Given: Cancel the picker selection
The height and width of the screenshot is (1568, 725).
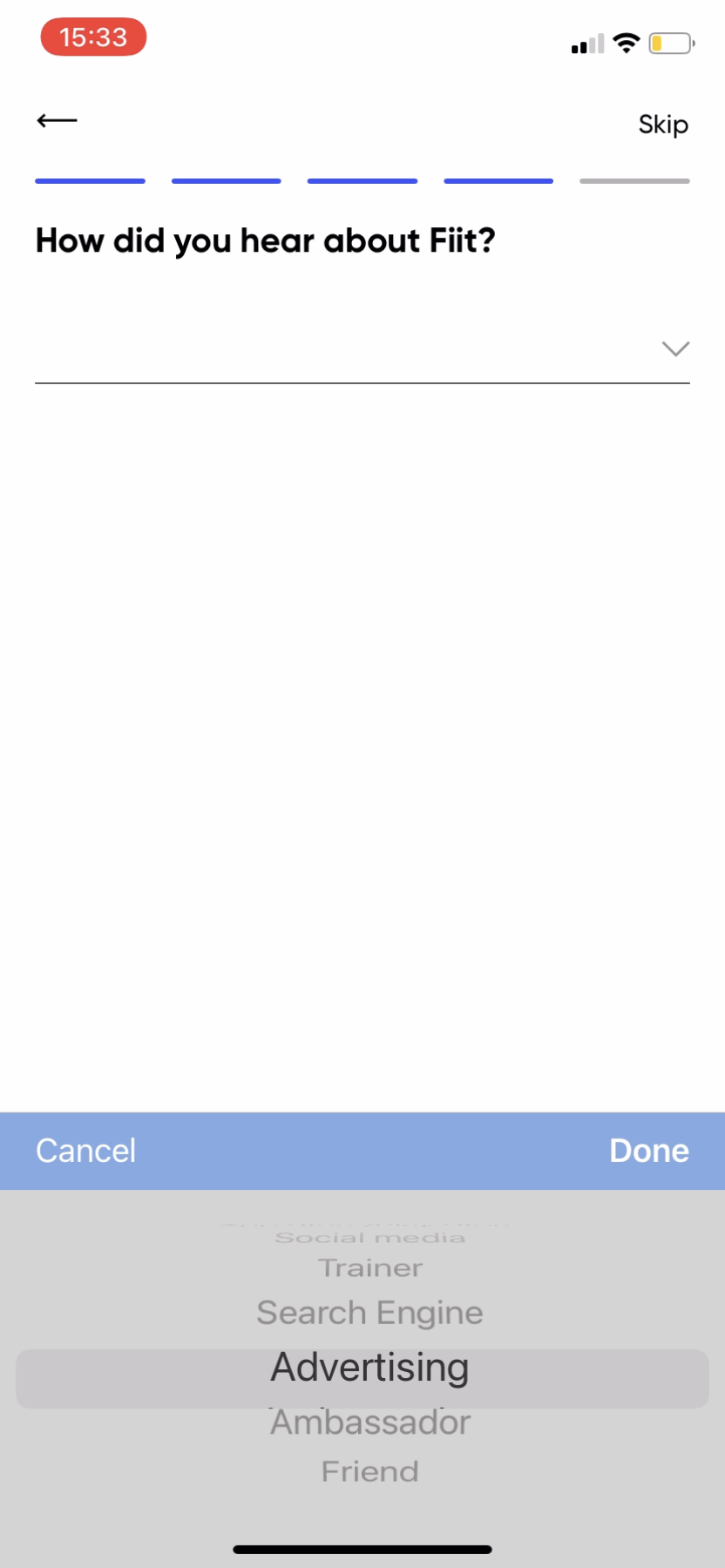Looking at the screenshot, I should 85,1150.
